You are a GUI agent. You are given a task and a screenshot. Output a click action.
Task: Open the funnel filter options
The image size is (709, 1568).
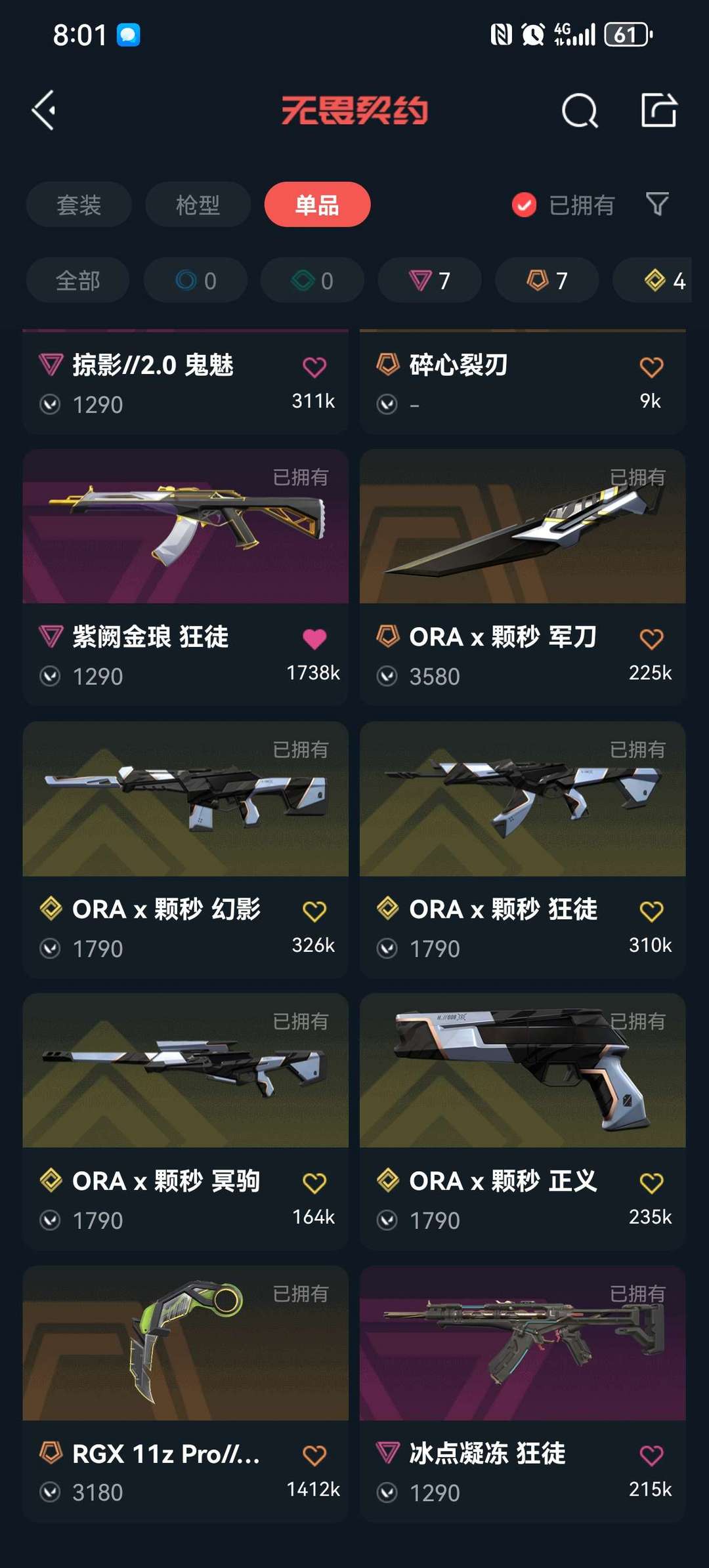(x=657, y=204)
